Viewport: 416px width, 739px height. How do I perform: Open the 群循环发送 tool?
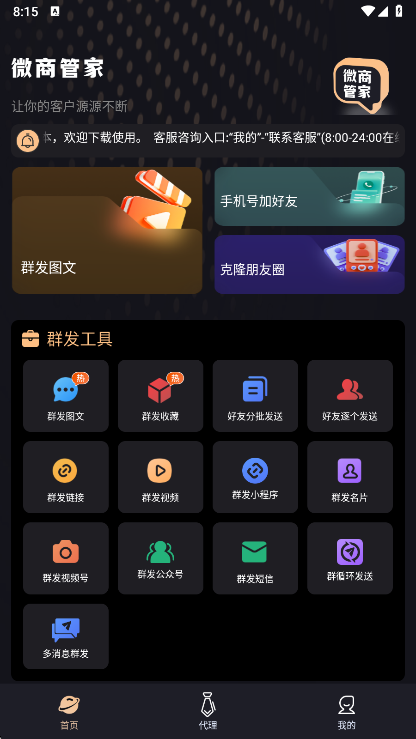pos(350,558)
